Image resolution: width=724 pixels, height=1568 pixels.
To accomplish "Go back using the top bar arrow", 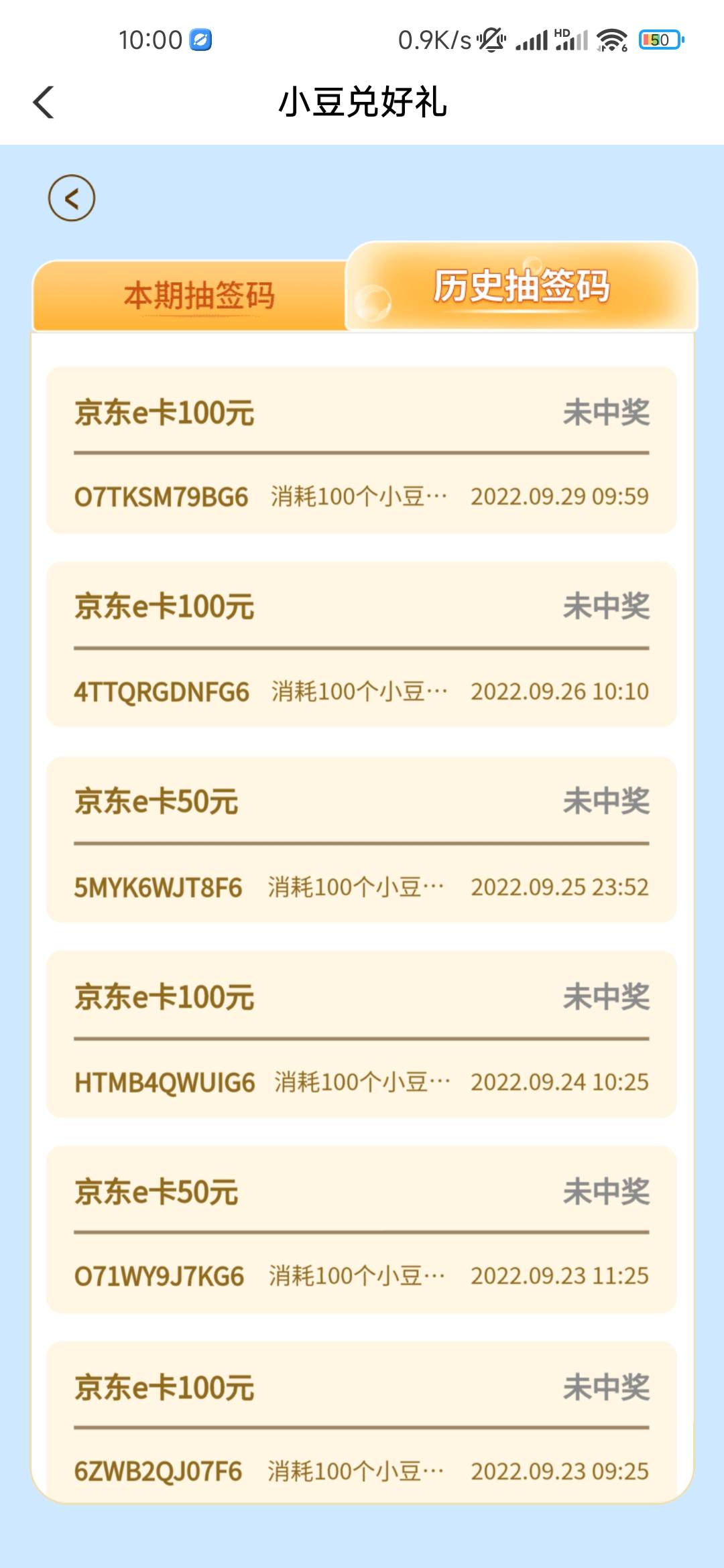I will tap(44, 103).
